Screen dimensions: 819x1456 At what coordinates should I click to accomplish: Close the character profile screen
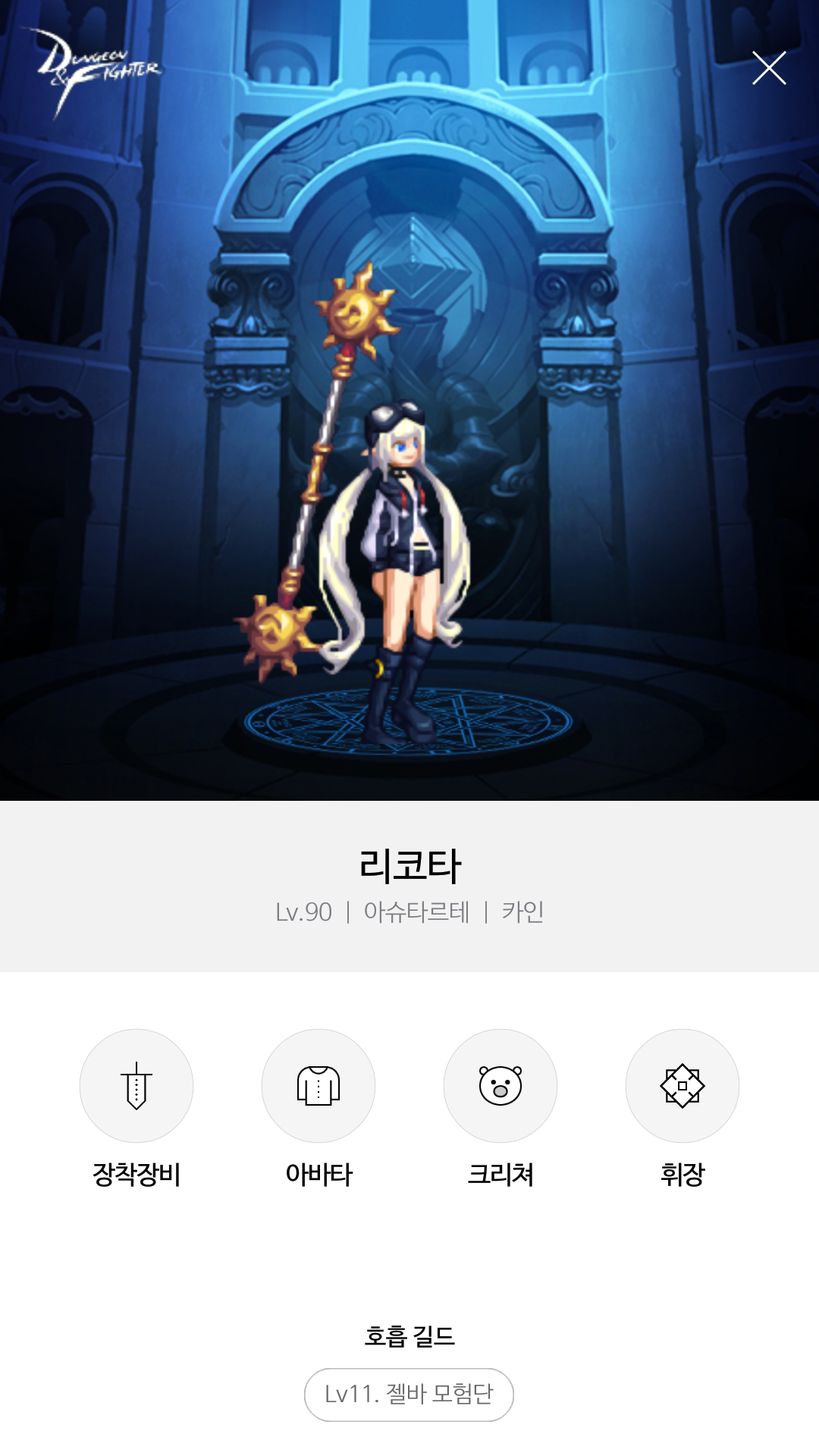pos(768,68)
